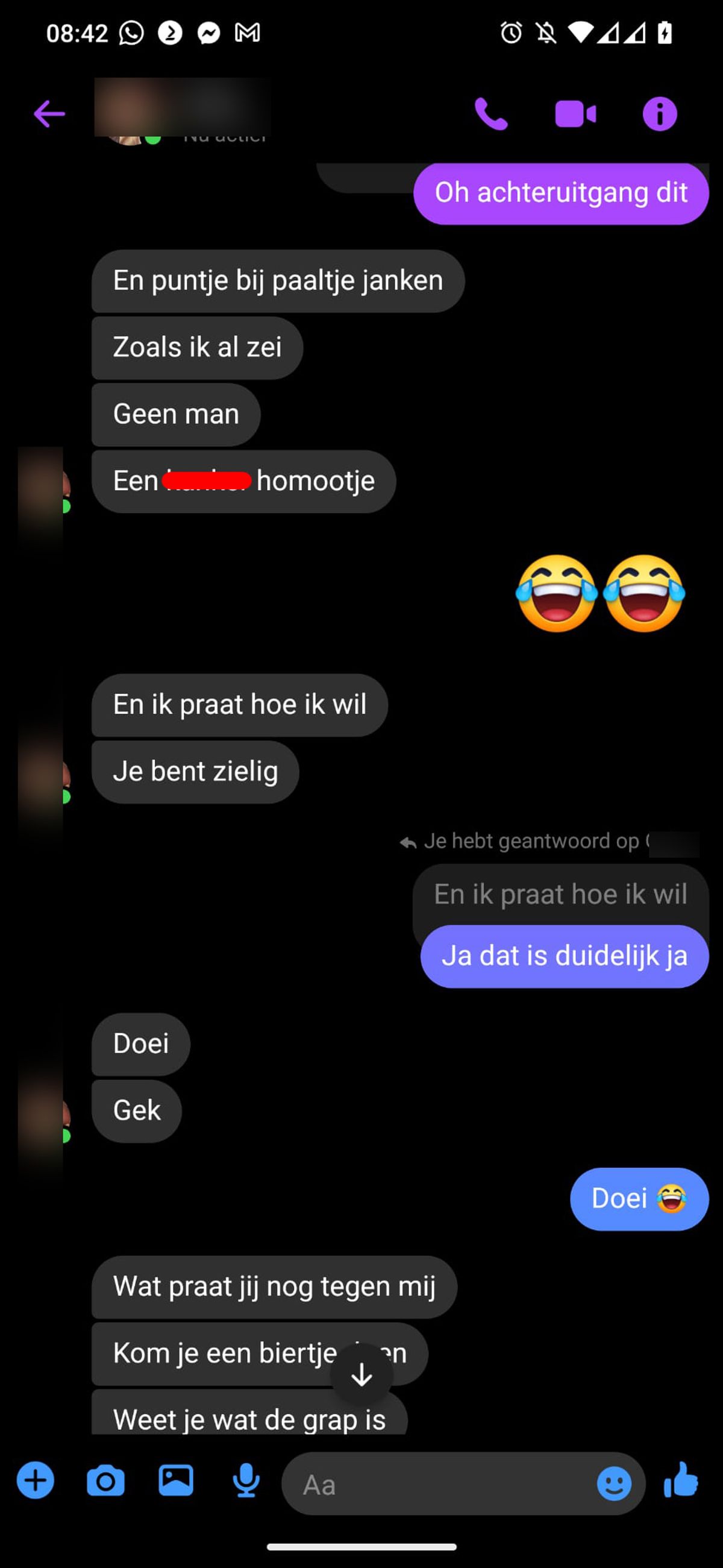Open more actions with the plus icon

tap(36, 1481)
